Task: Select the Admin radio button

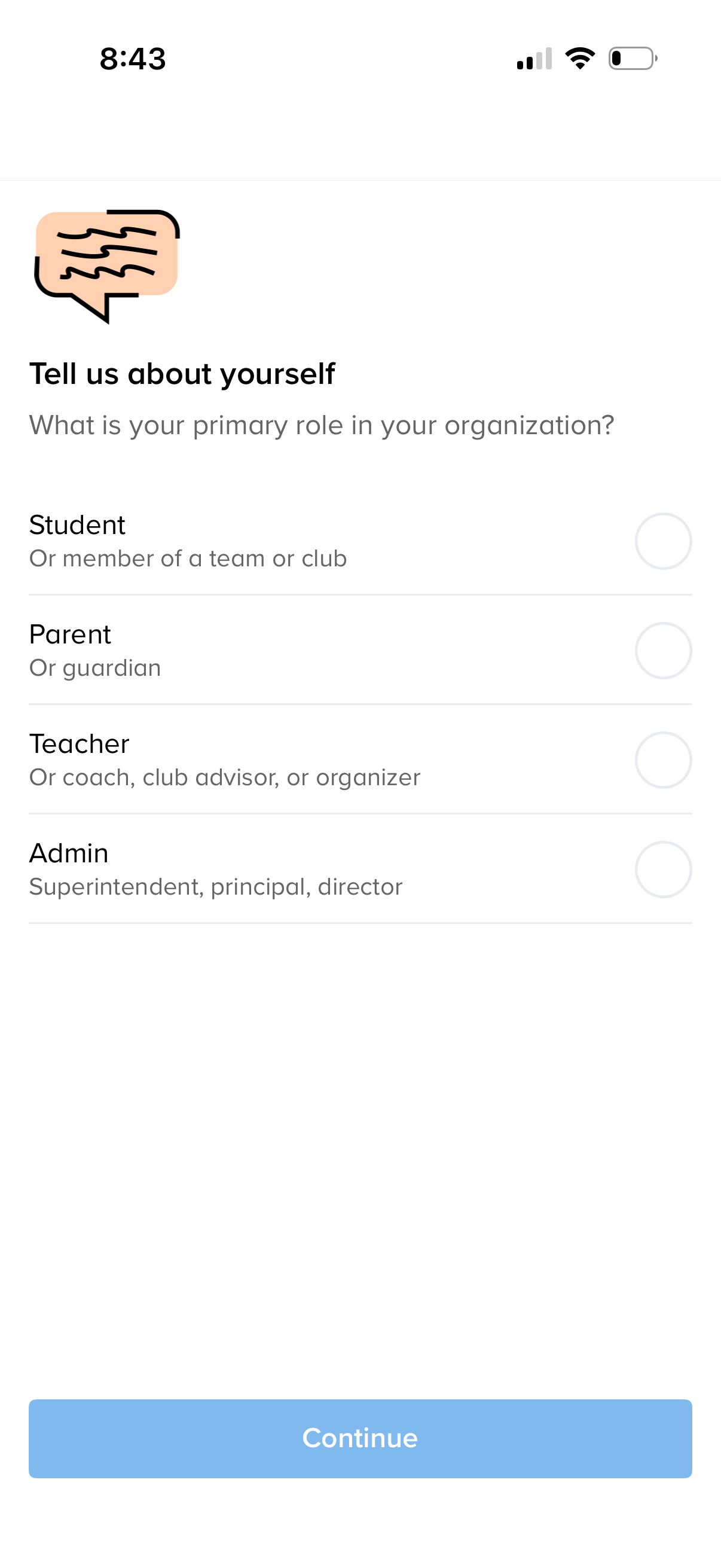Action: (663, 870)
